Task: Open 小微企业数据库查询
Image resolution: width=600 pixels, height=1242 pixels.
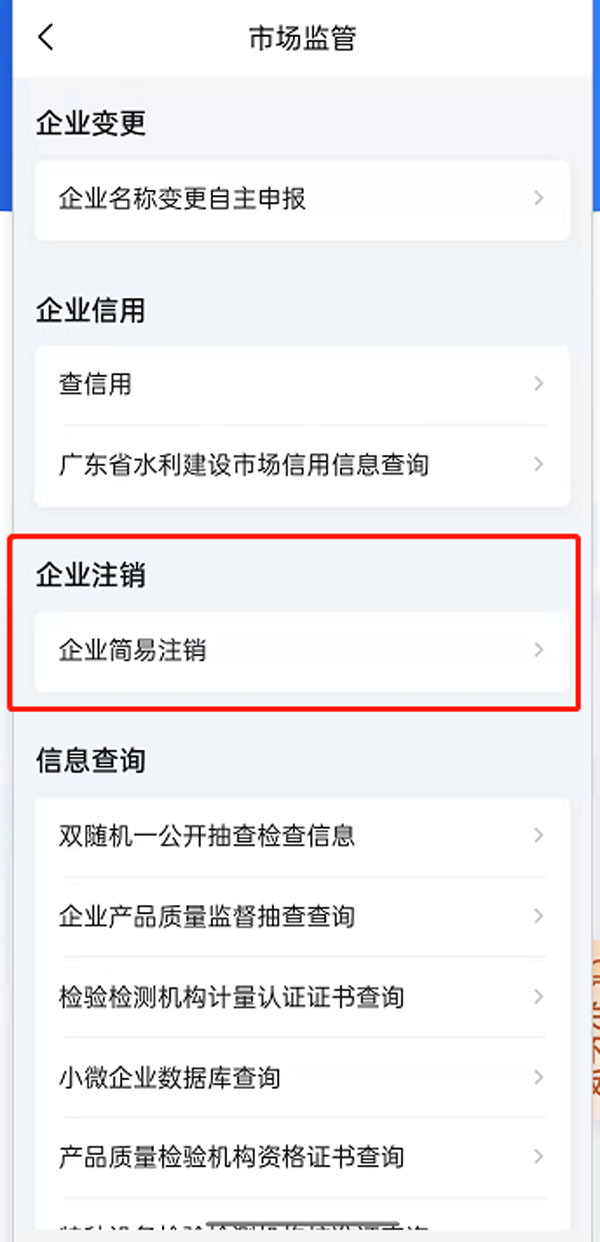Action: (x=302, y=1078)
